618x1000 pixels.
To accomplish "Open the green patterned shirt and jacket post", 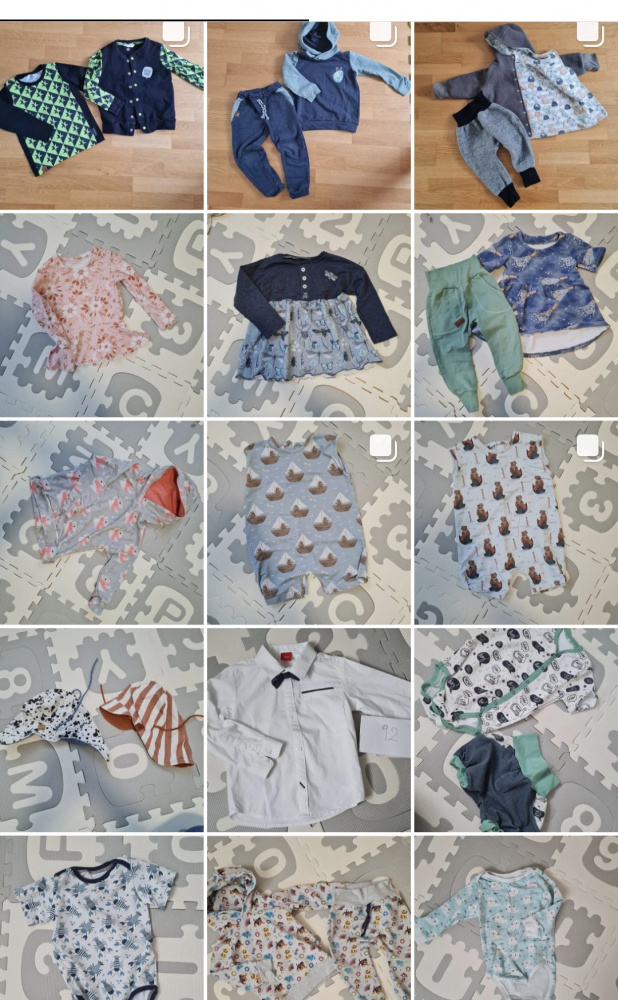I will click(101, 115).
